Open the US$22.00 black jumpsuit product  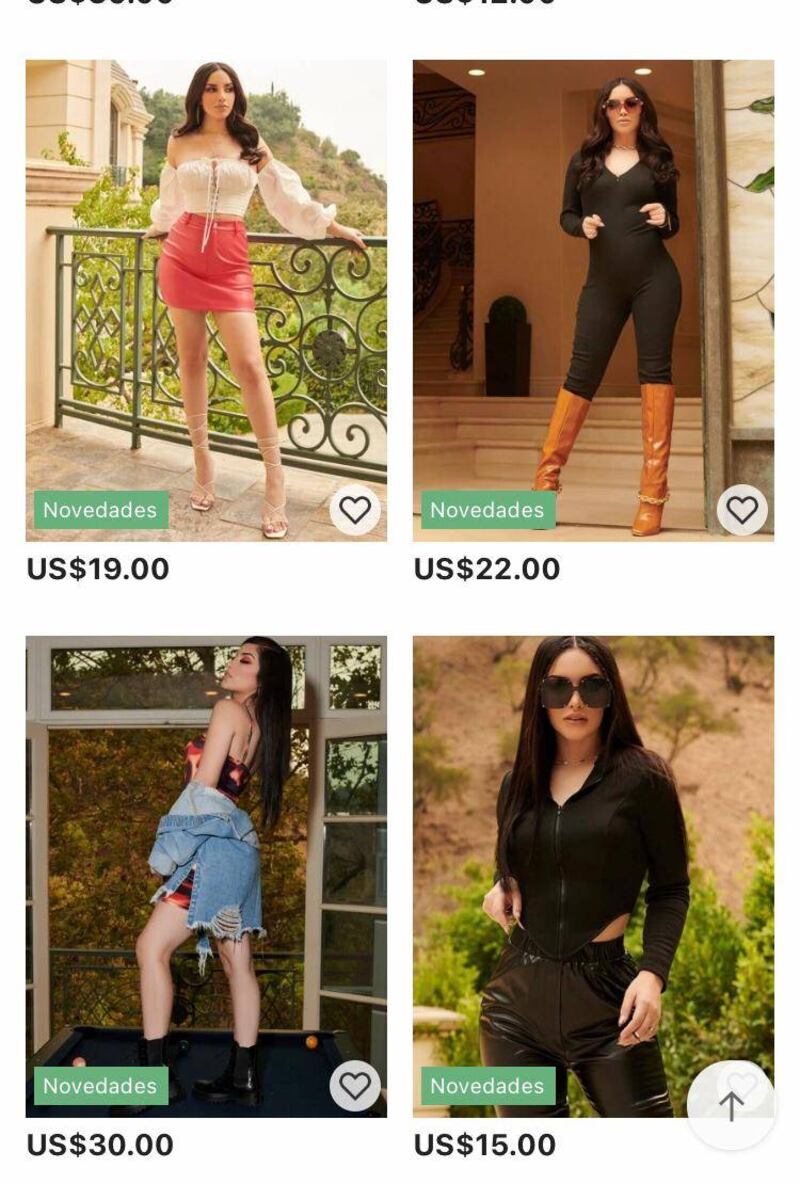(593, 300)
